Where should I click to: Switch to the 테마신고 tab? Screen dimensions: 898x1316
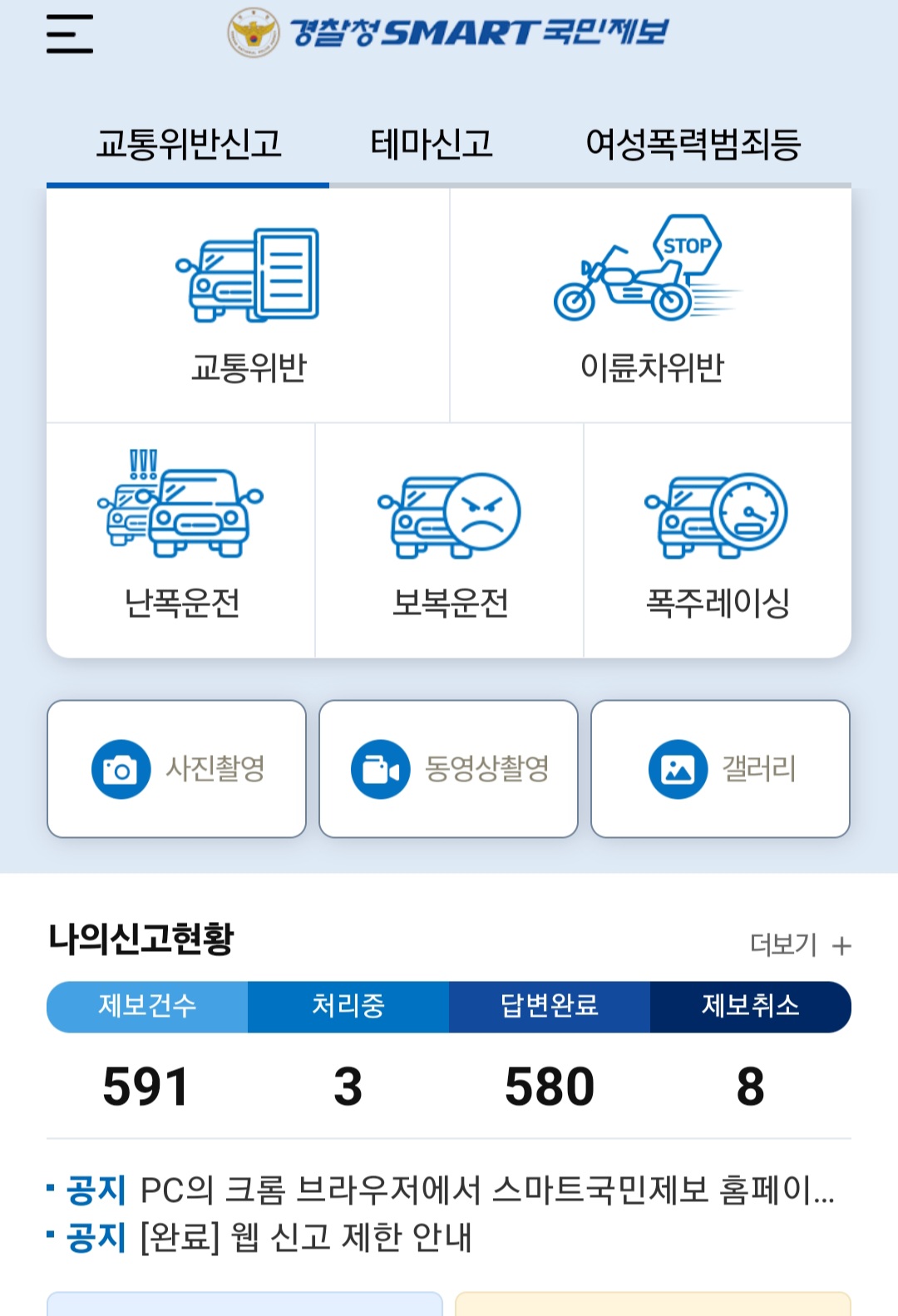pyautogui.click(x=431, y=145)
